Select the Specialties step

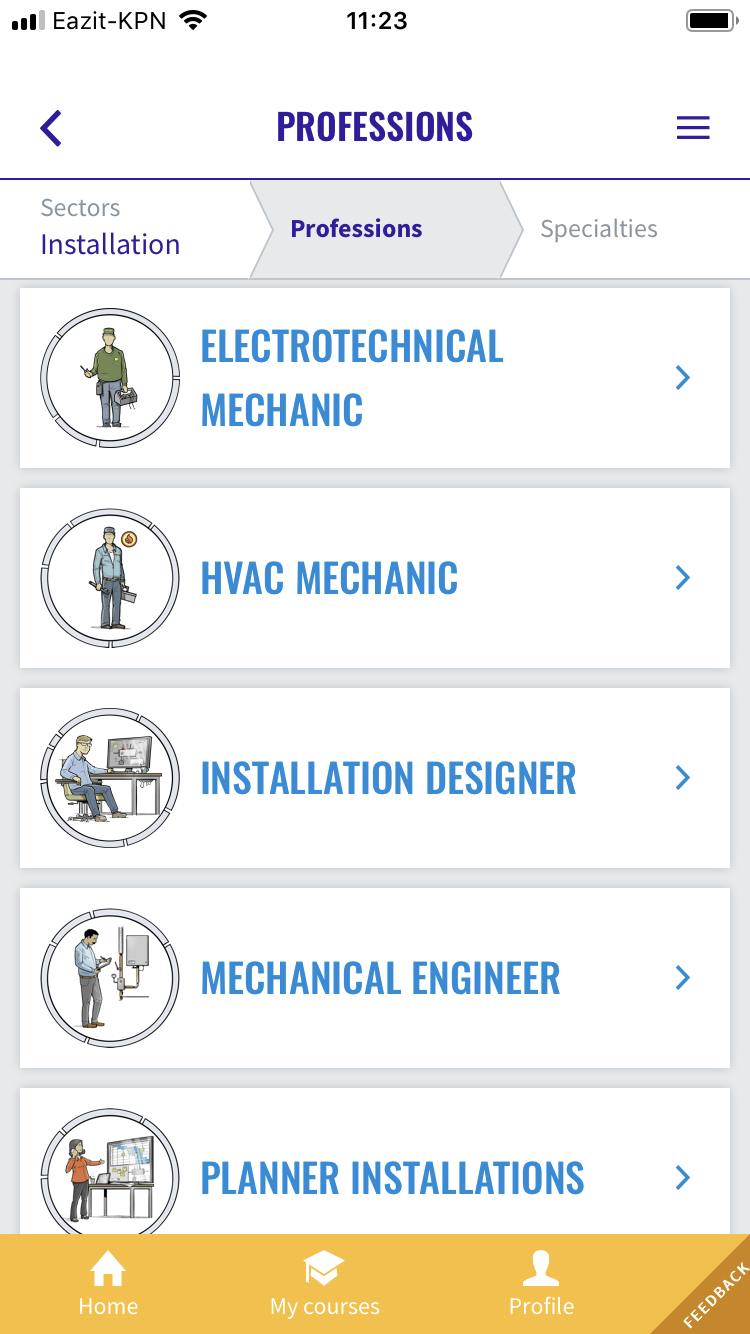(598, 229)
